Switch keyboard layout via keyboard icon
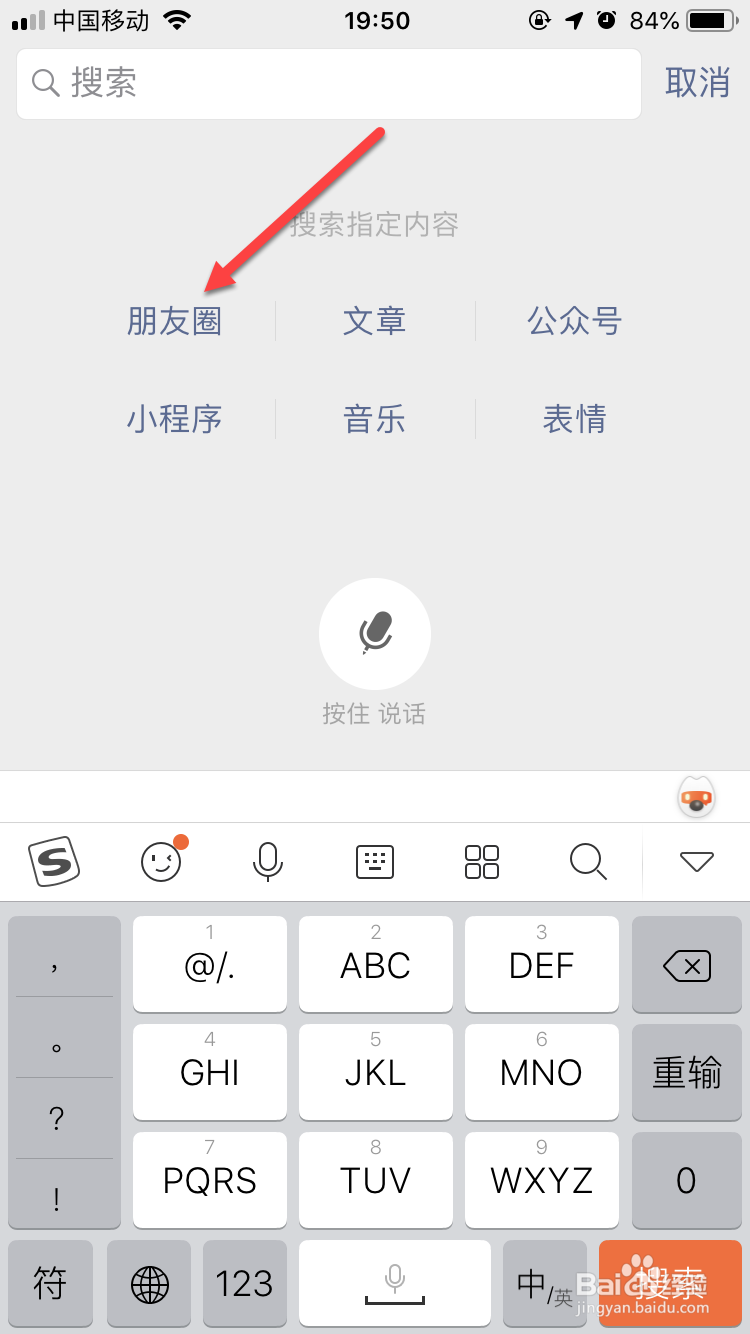The width and height of the screenshot is (750, 1334). 375,861
